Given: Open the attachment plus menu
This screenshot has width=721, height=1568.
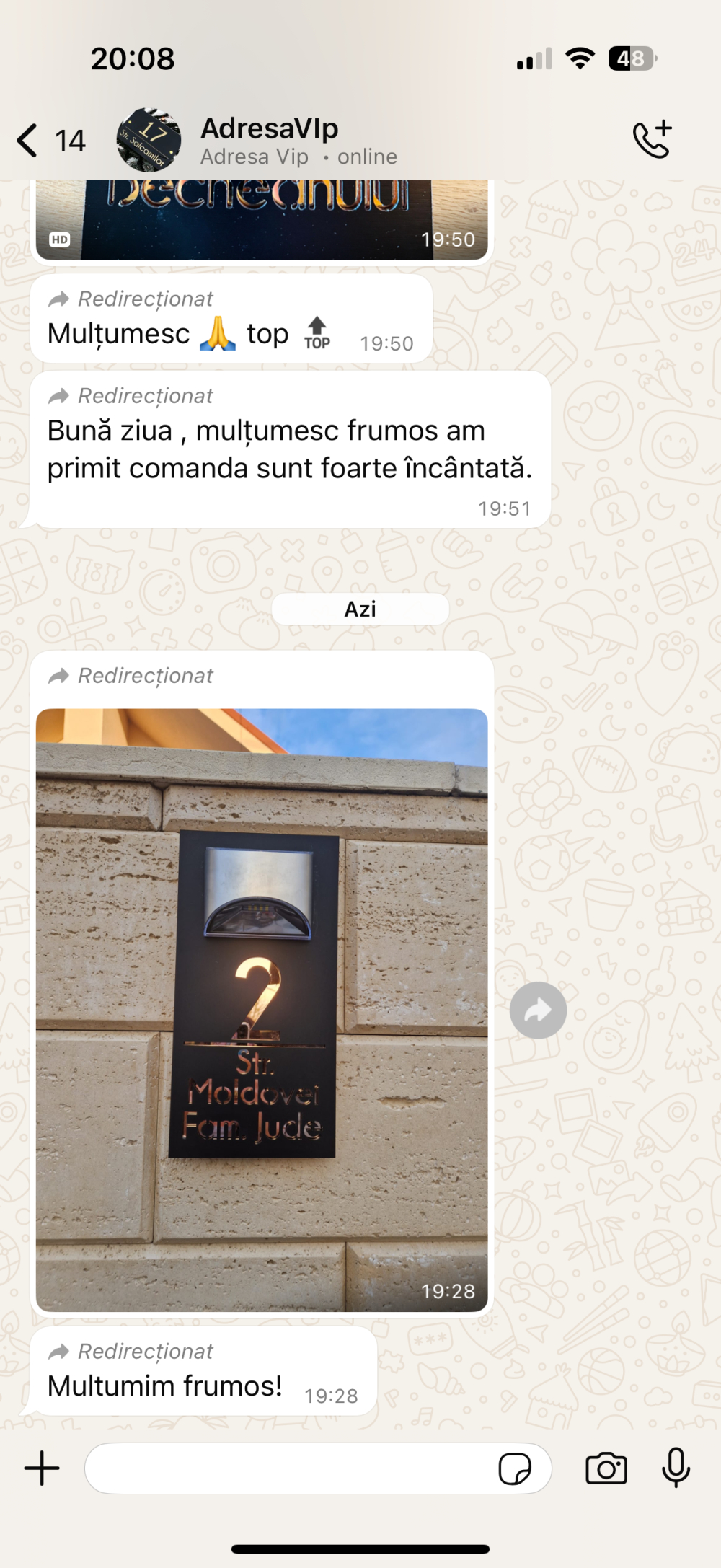Looking at the screenshot, I should [42, 1468].
